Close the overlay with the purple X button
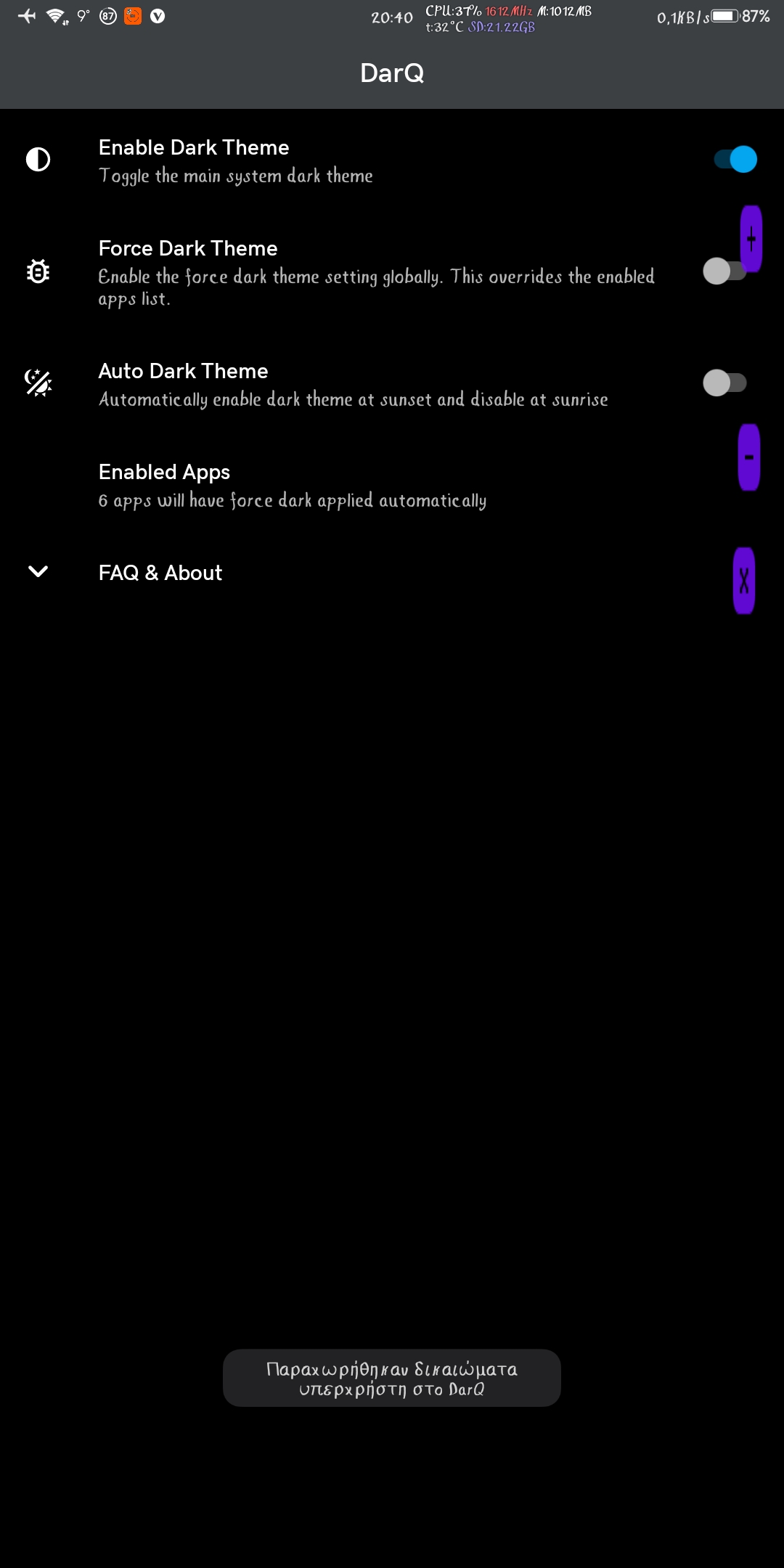 744,581
